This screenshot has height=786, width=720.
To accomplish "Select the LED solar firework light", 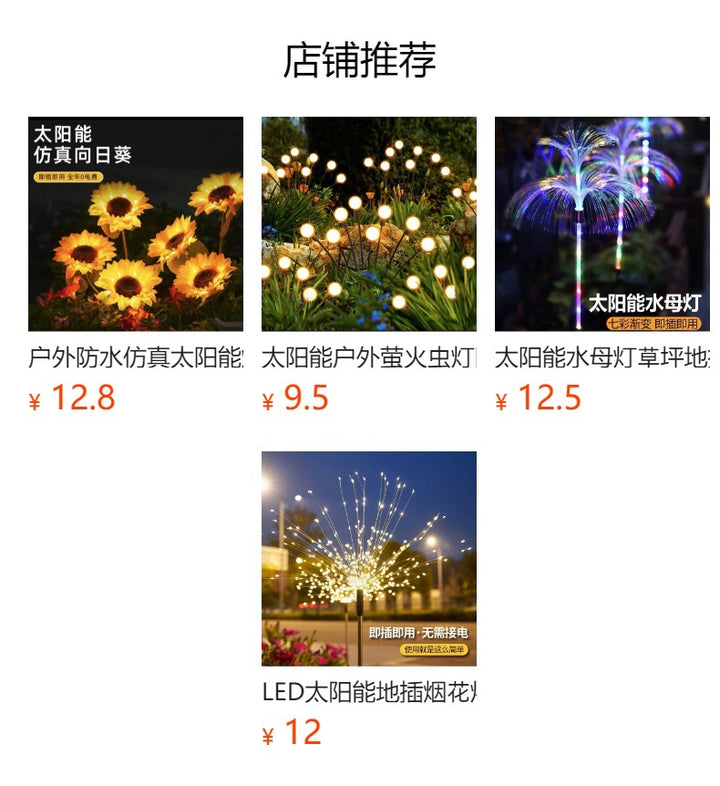I will point(368,558).
